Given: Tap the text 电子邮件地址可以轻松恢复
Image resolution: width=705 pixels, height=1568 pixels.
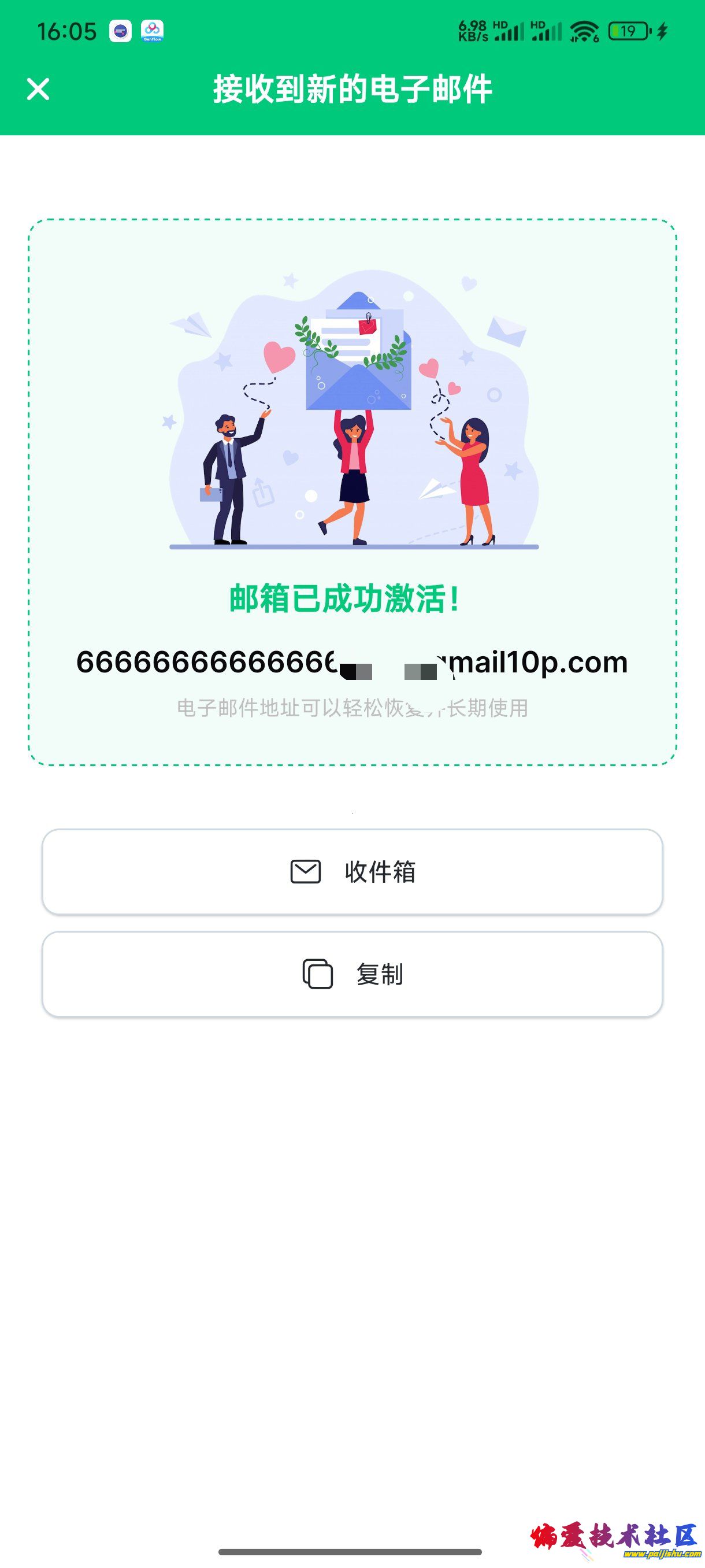Looking at the screenshot, I should pos(353,708).
